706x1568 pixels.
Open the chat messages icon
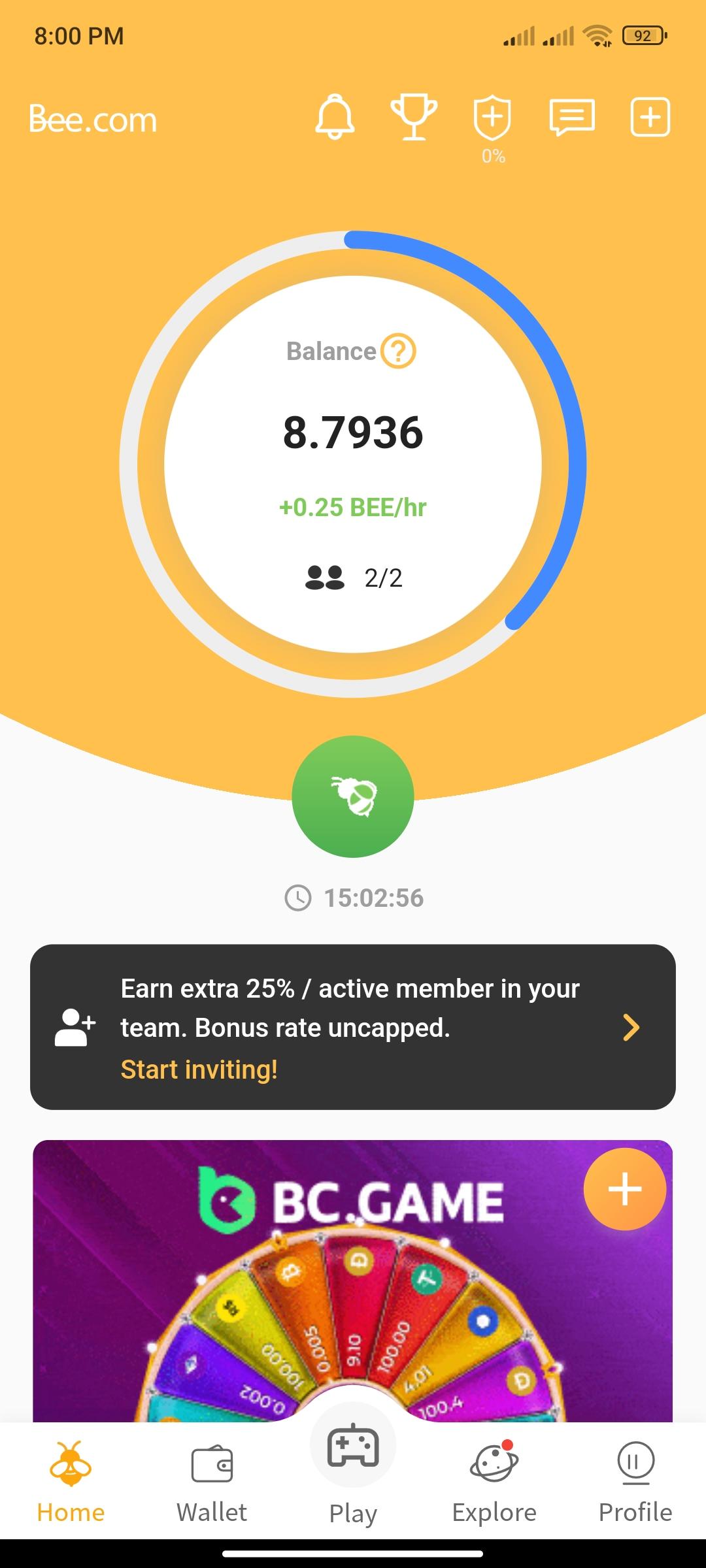572,118
